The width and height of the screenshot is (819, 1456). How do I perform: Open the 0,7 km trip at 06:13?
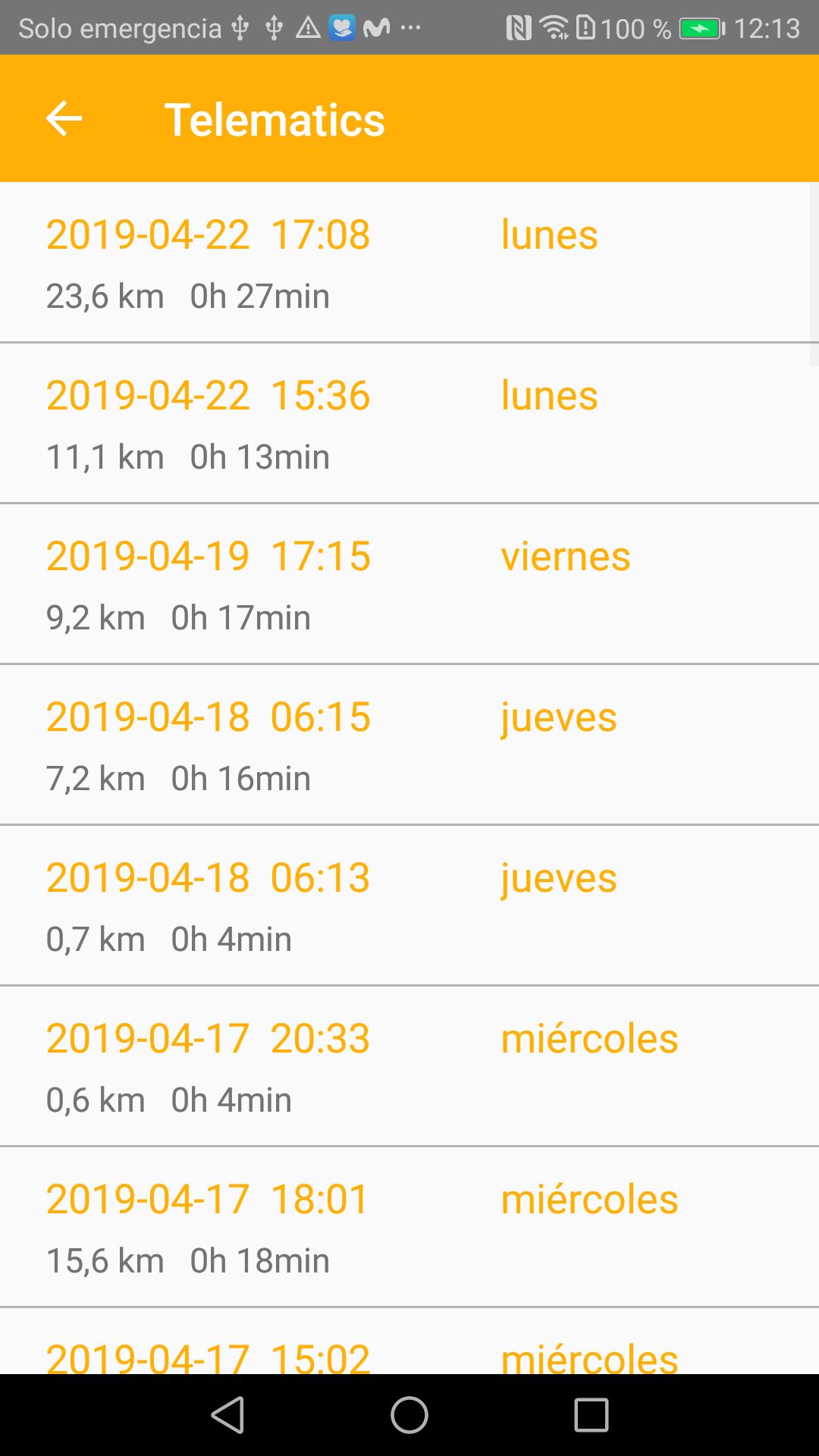[409, 905]
